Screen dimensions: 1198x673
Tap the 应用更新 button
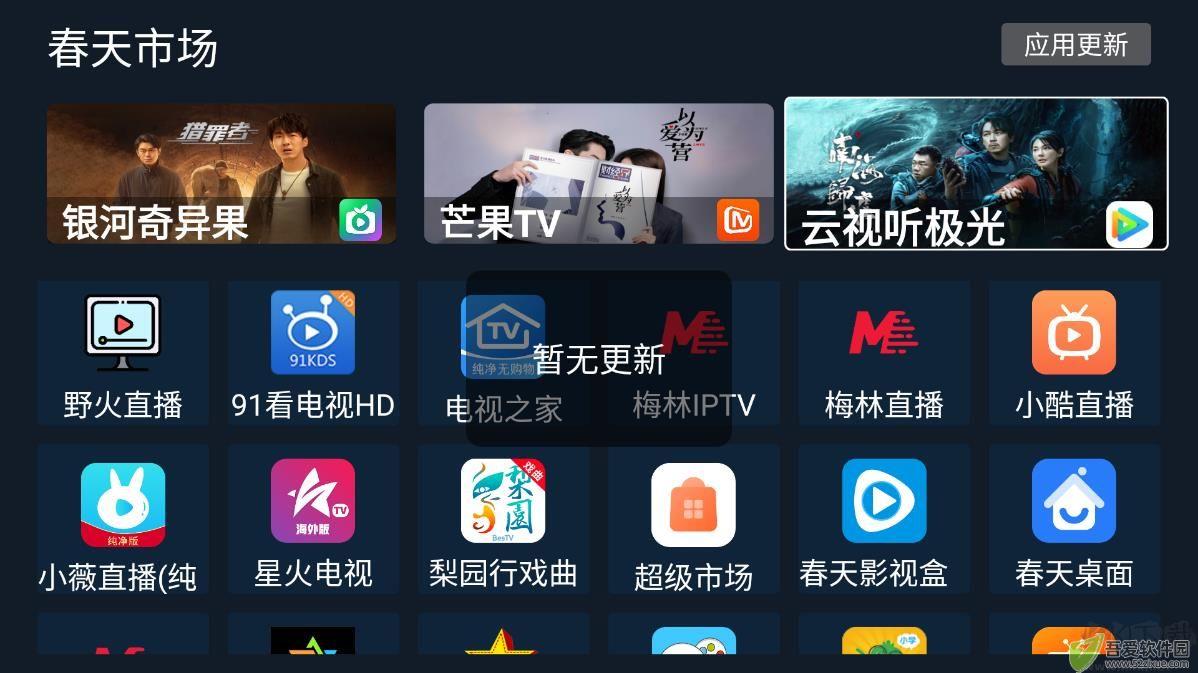click(1075, 45)
